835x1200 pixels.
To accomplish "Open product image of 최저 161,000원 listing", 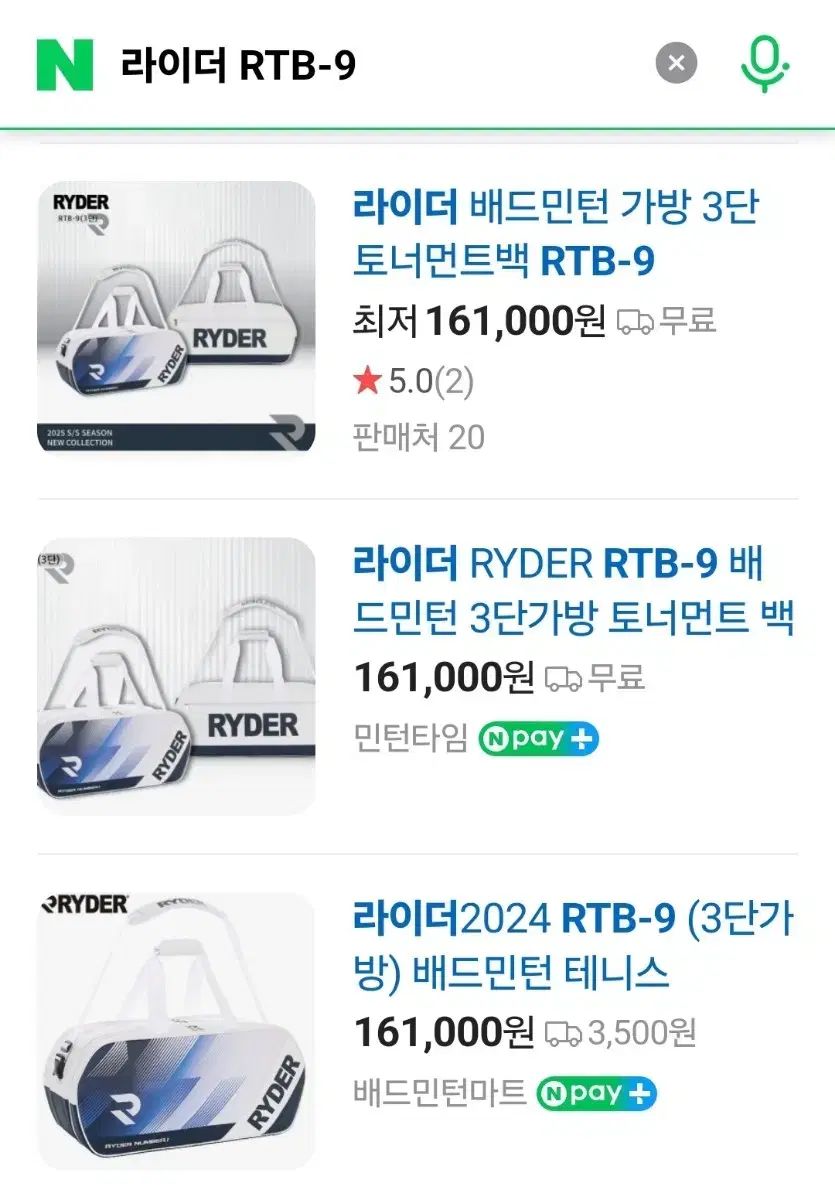I will [177, 318].
